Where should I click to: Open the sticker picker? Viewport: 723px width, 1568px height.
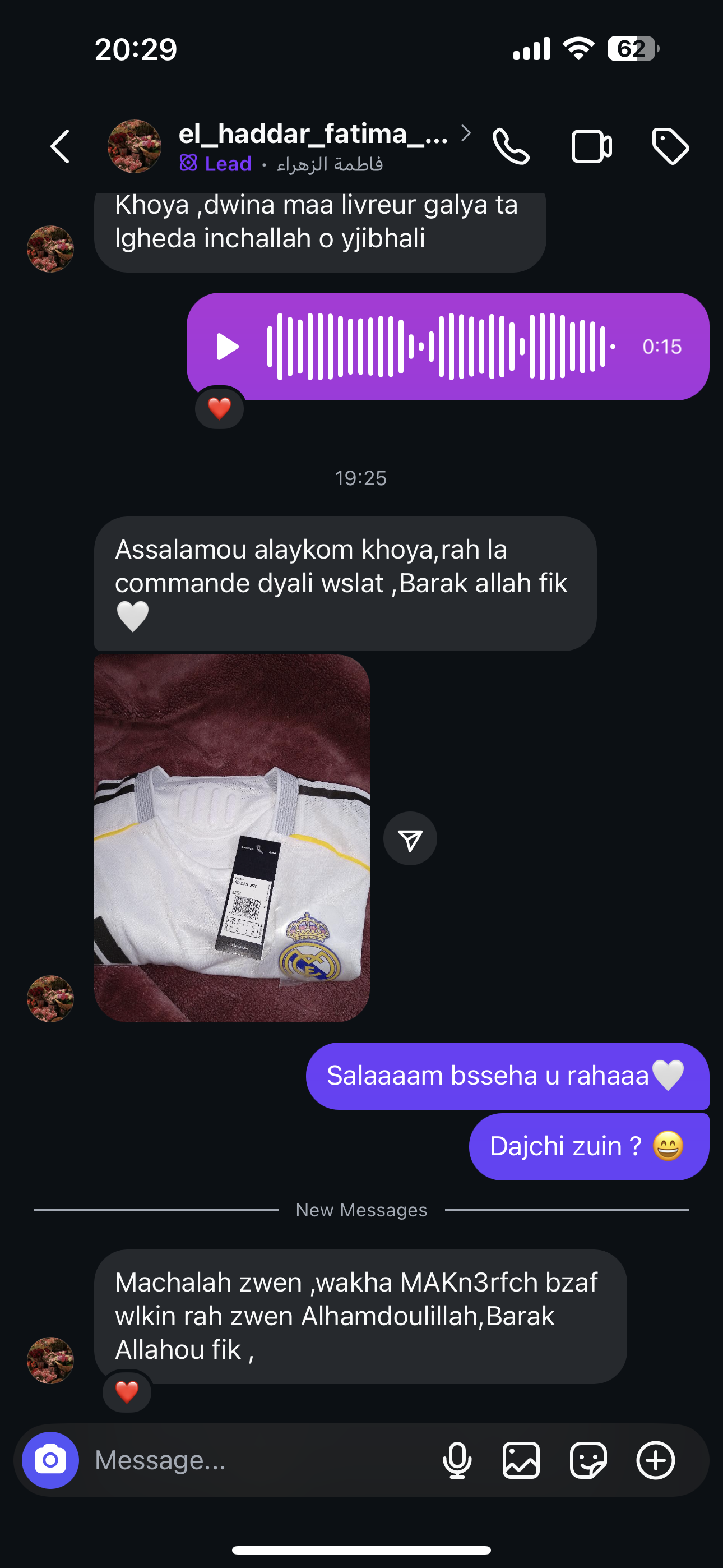[588, 1460]
